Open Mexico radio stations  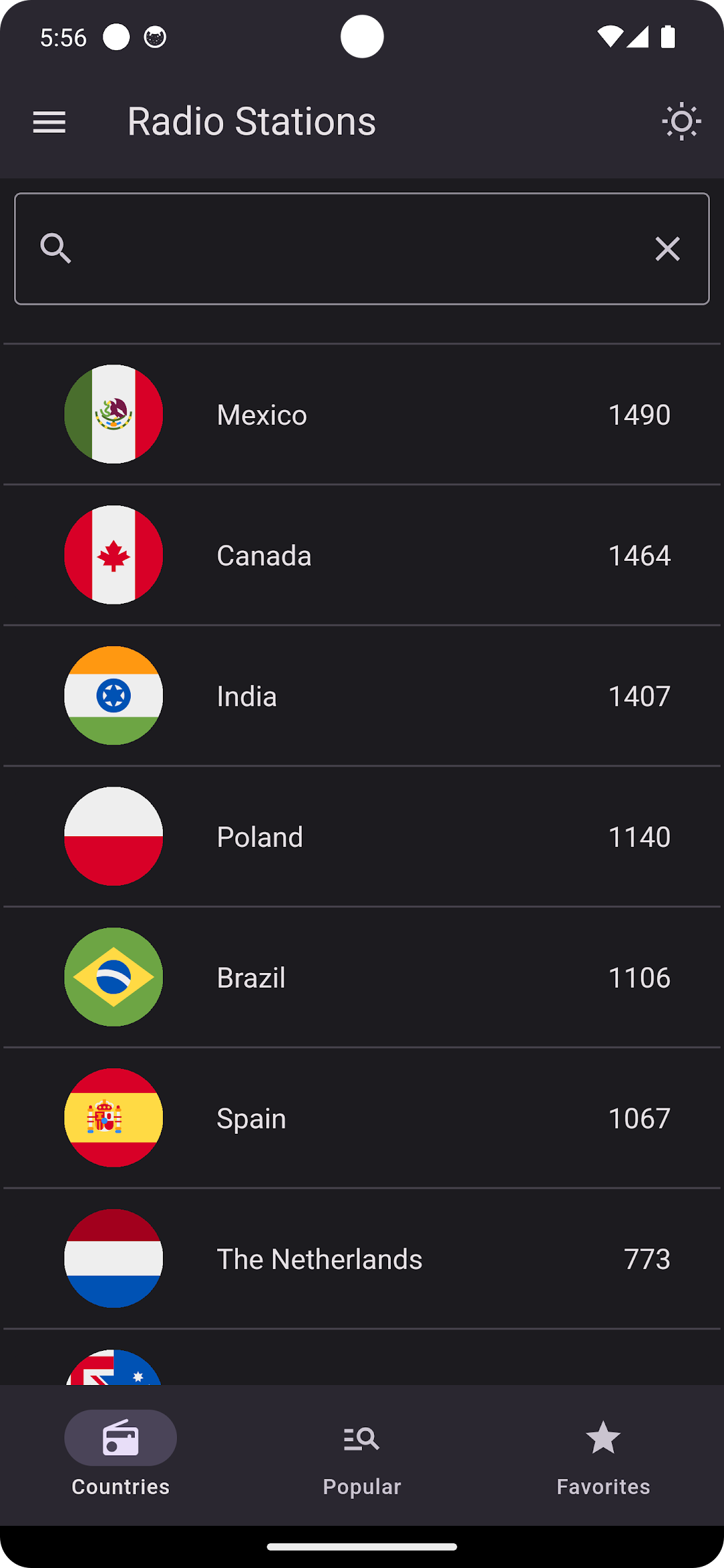point(362,414)
